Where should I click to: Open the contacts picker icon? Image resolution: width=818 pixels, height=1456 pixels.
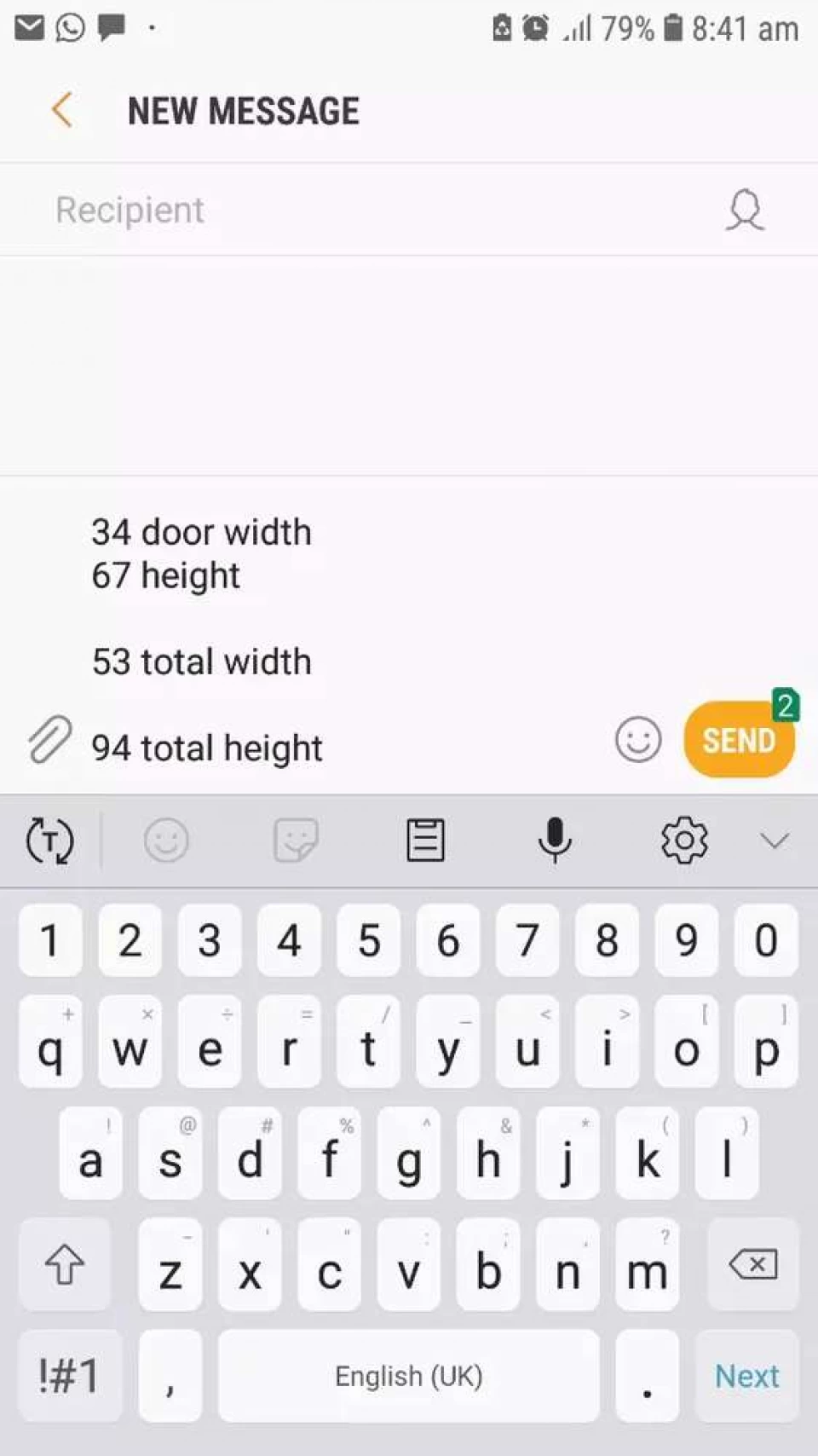click(x=745, y=210)
